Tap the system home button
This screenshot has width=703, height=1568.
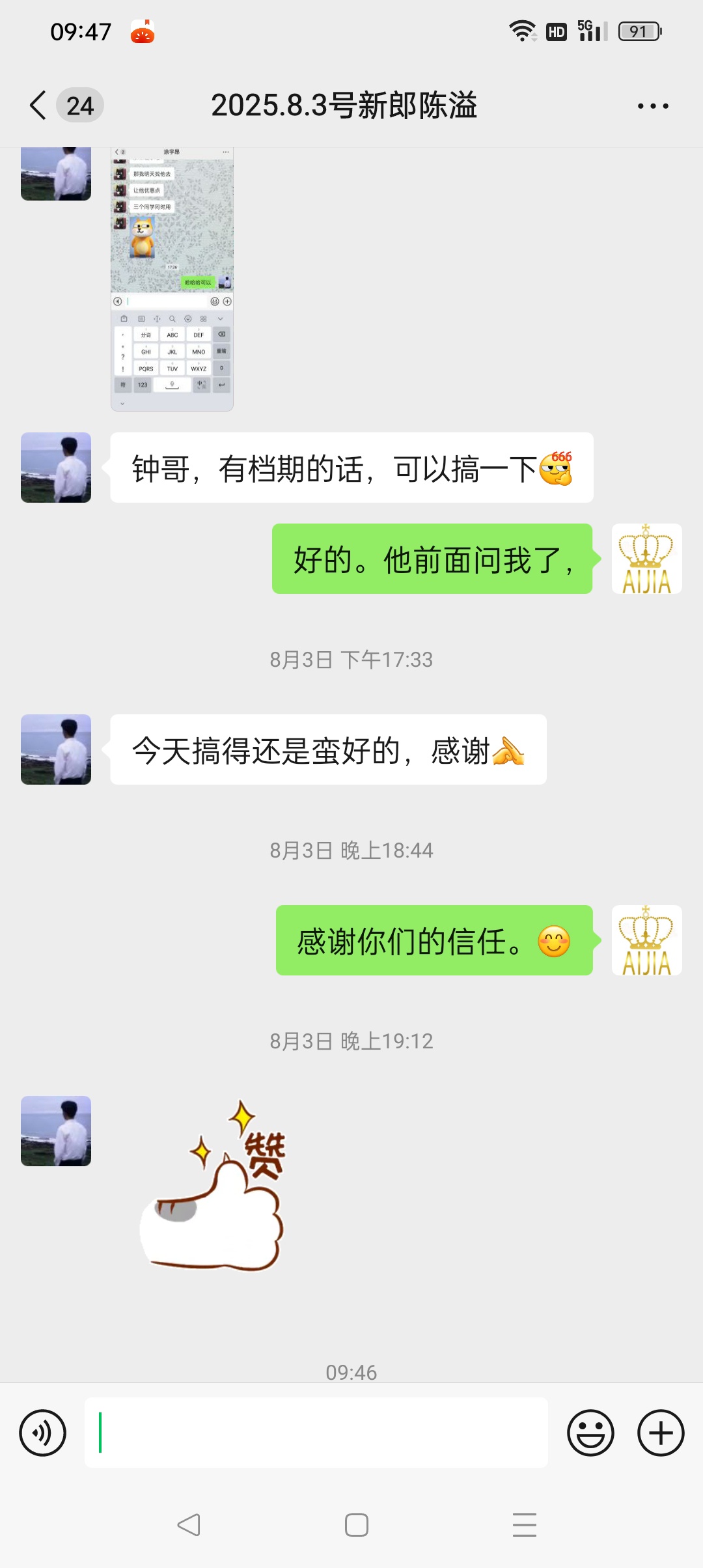pos(356,1525)
